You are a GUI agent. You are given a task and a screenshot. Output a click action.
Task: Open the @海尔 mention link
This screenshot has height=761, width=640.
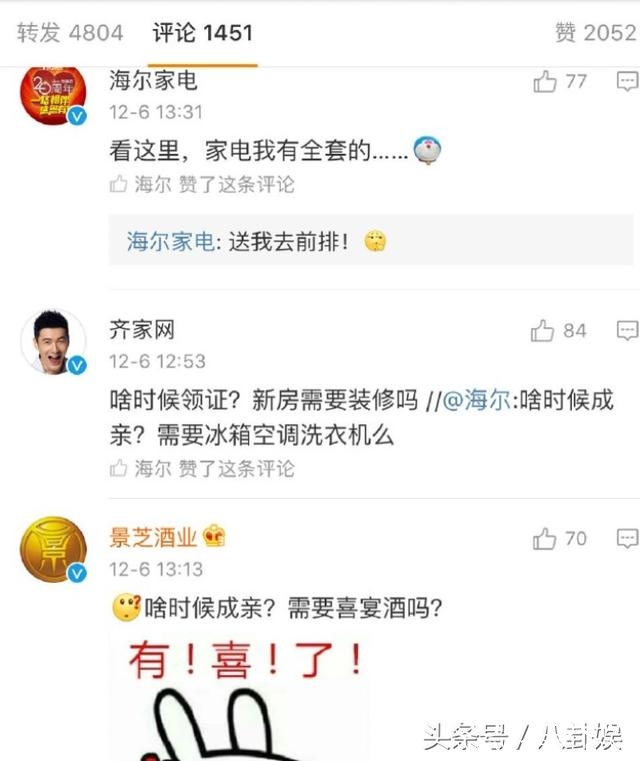pos(470,400)
